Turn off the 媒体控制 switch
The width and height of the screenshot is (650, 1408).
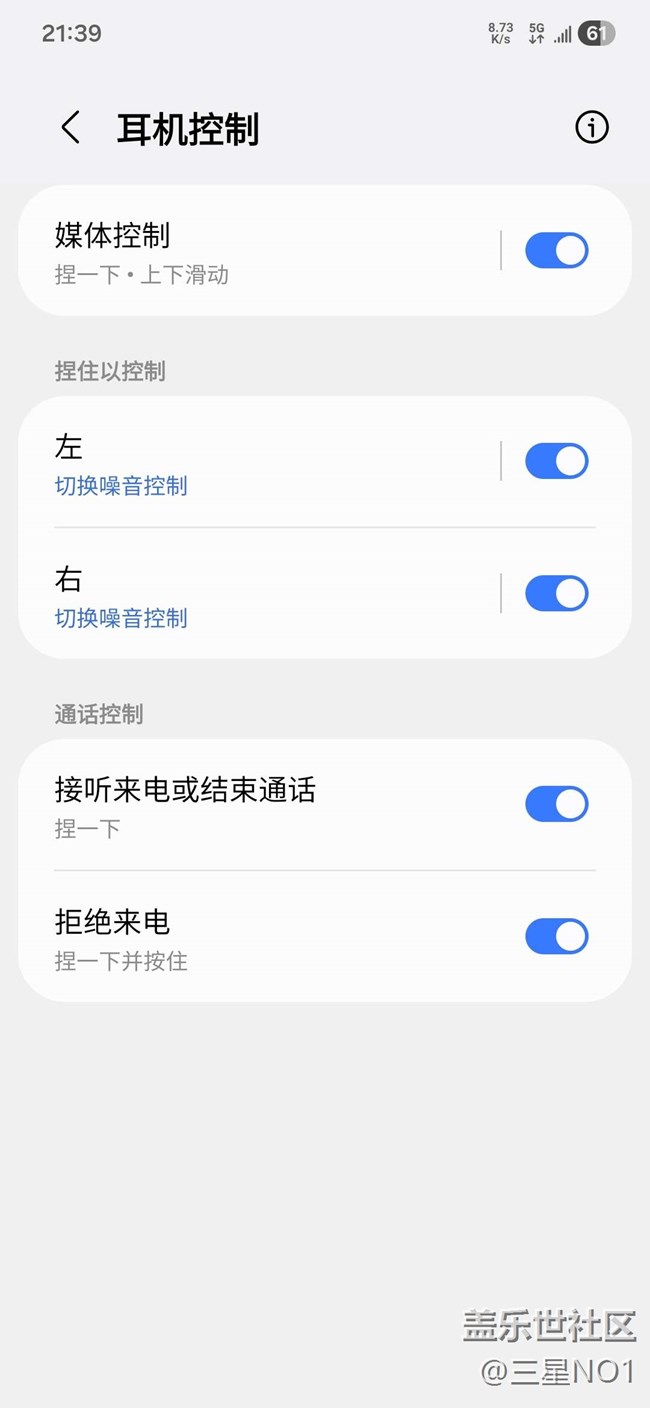(557, 251)
